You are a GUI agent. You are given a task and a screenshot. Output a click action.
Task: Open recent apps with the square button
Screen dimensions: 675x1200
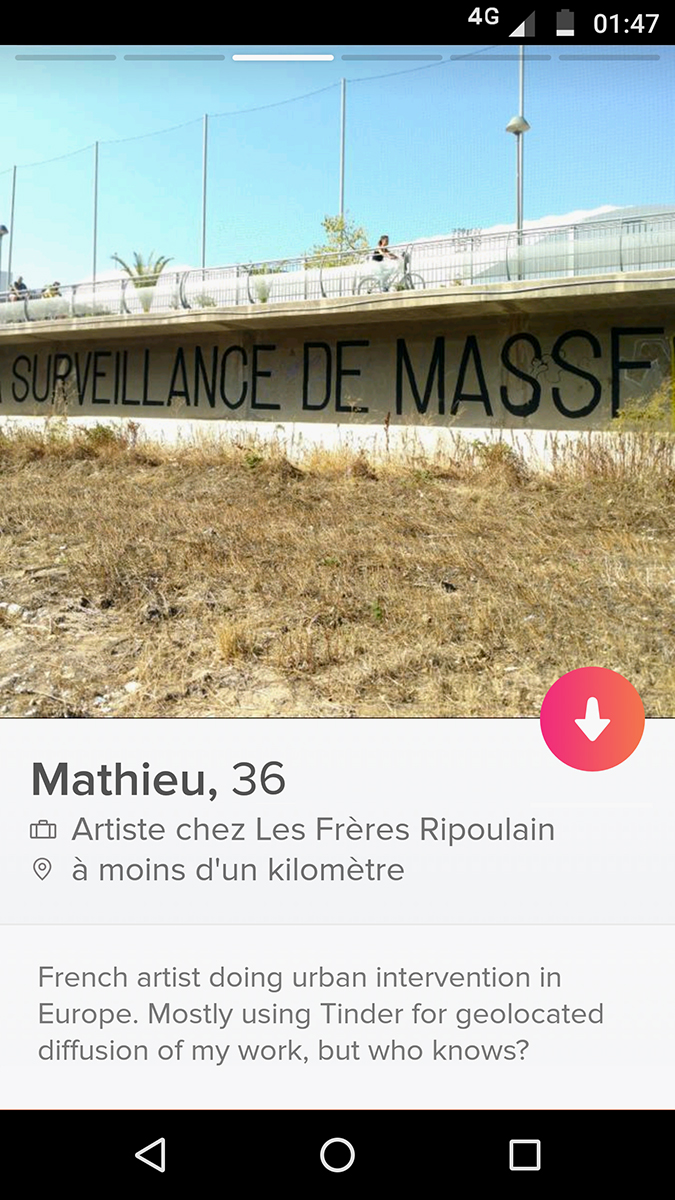pyautogui.click(x=525, y=1155)
